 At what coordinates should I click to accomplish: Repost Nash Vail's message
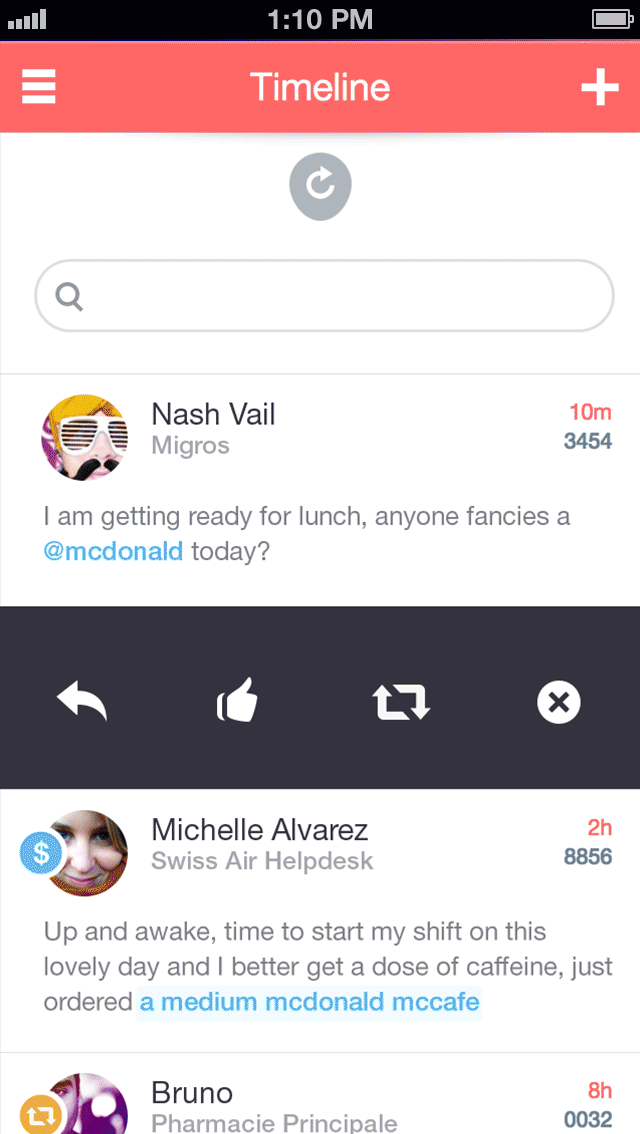click(x=402, y=704)
